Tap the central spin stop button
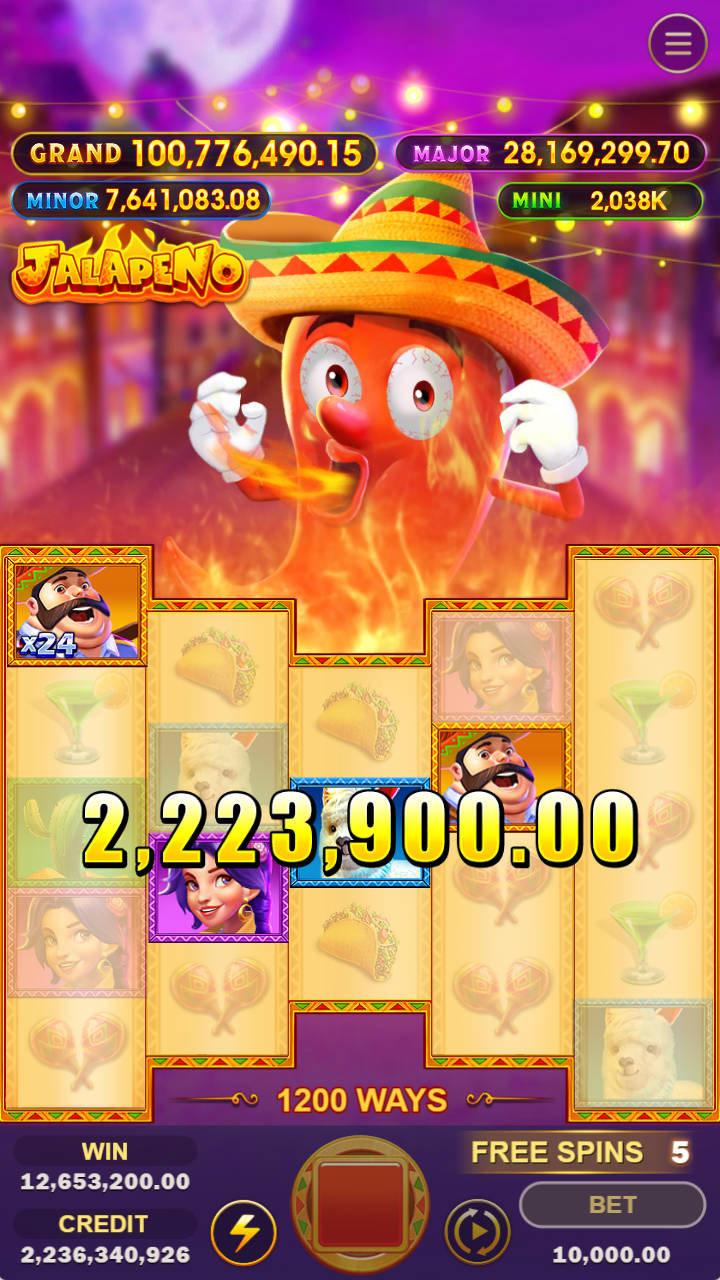Screen dimensions: 720x1280 (360, 1204)
